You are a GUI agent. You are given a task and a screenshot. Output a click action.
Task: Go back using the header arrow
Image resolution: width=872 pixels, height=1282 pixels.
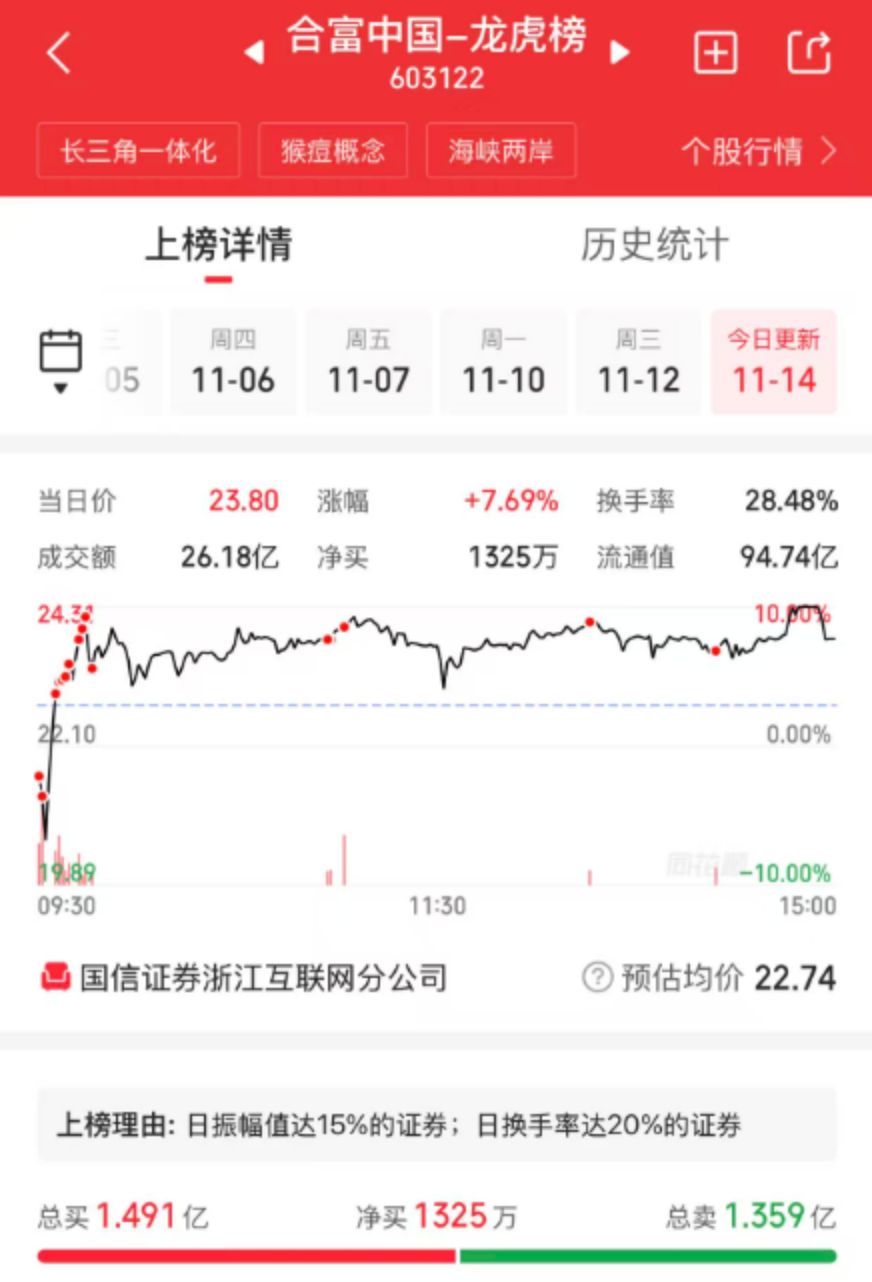[x=59, y=53]
